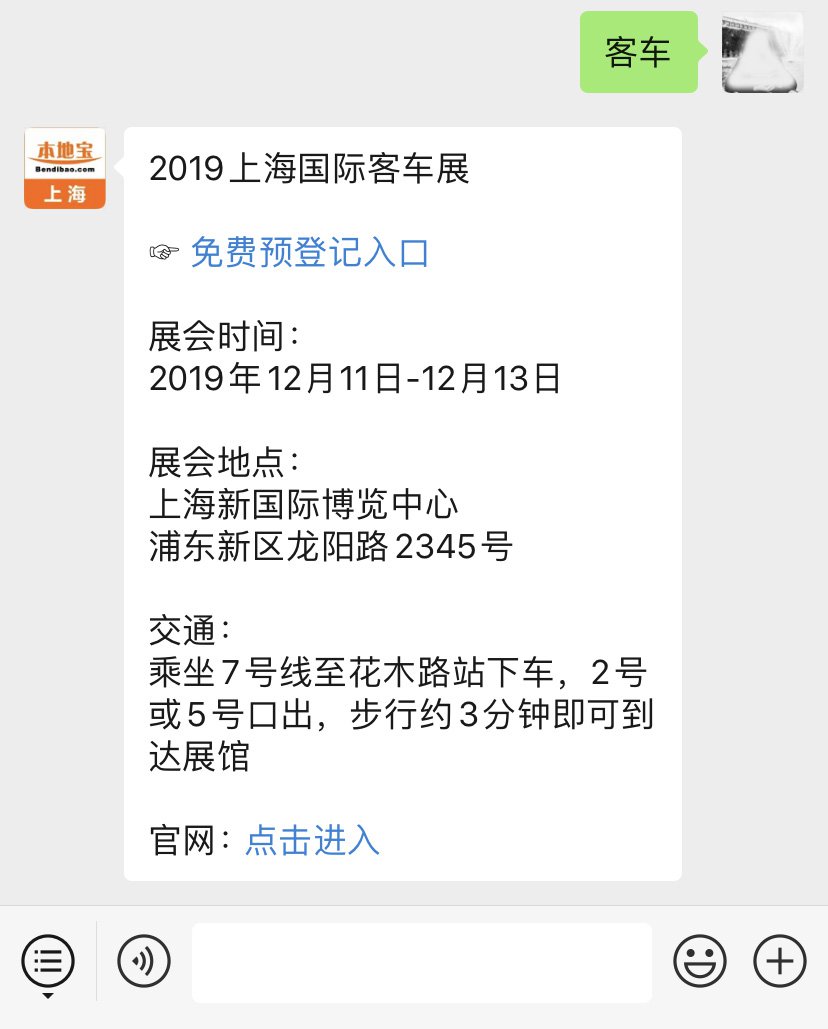Open the 本地宝 上海 account avatar

click(x=65, y=168)
